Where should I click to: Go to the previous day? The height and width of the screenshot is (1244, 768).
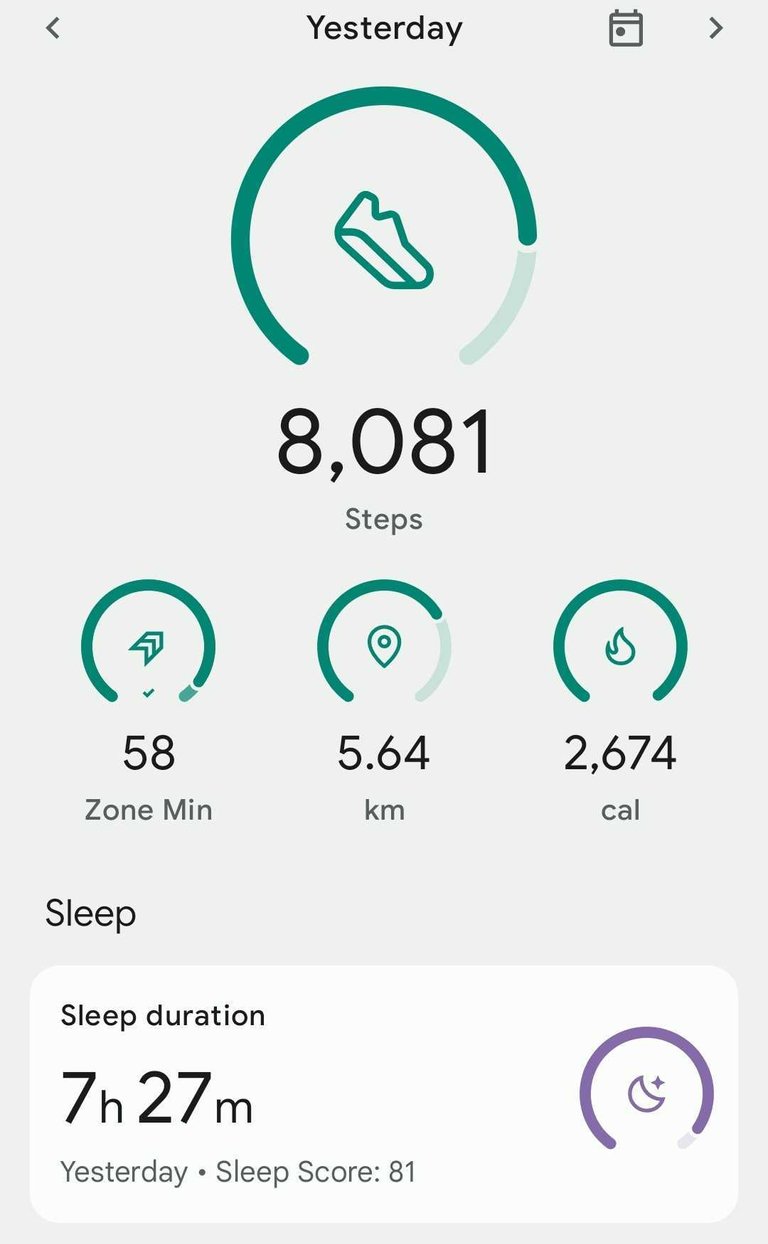click(x=53, y=29)
